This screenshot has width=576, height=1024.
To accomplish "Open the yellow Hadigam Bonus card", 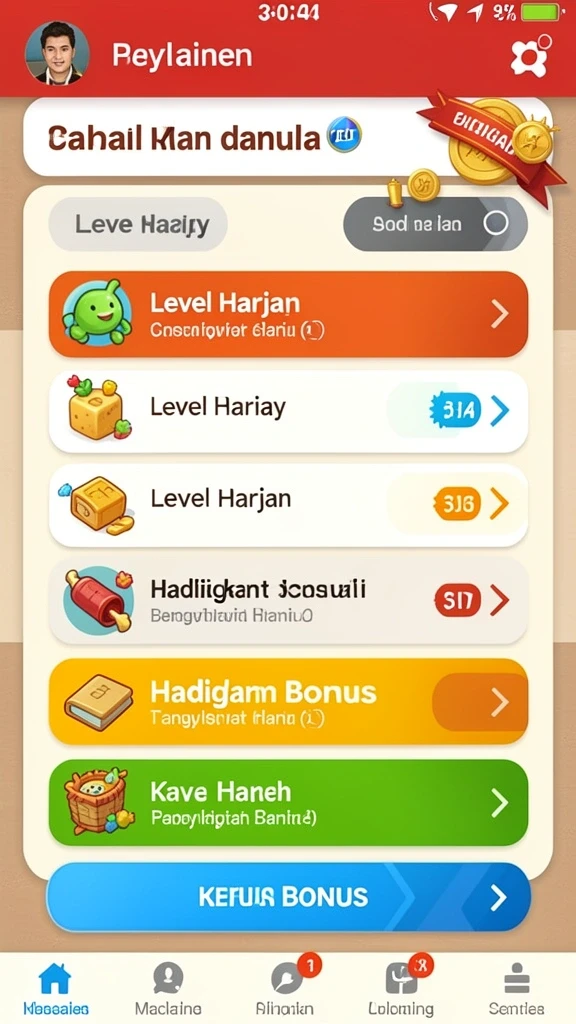I will 288,702.
